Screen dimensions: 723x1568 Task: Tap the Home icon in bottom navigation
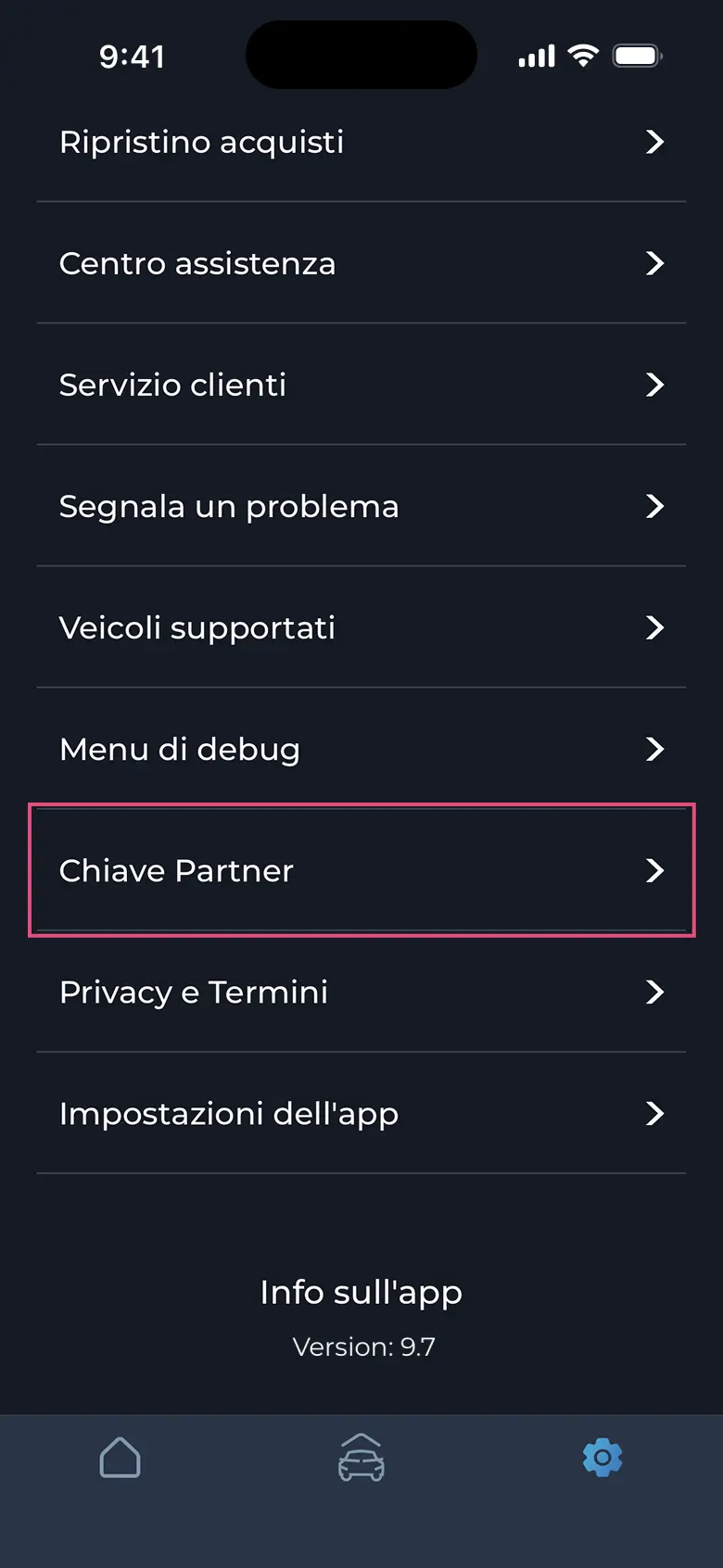(119, 1457)
